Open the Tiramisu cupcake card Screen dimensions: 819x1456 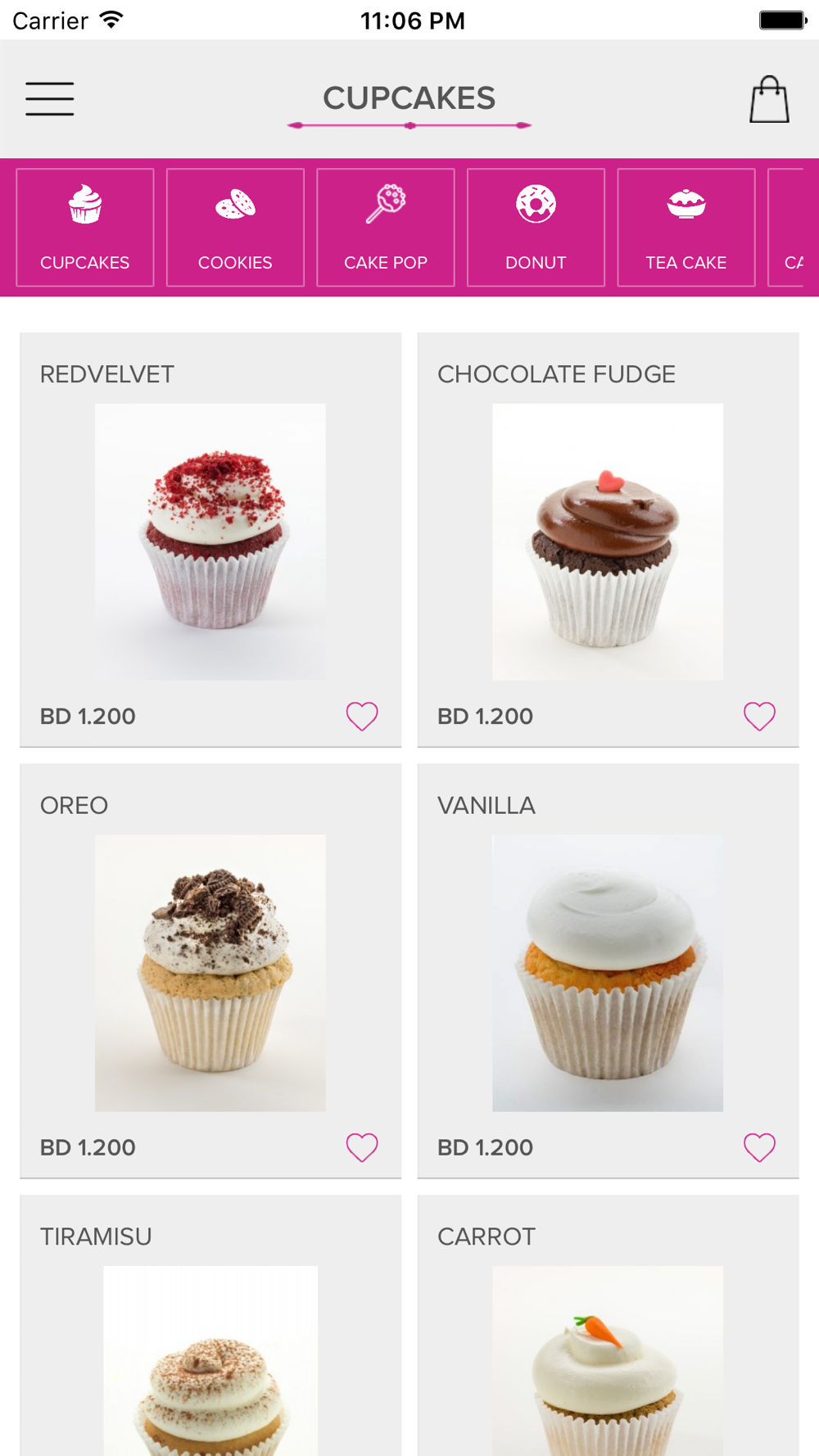[210, 1326]
